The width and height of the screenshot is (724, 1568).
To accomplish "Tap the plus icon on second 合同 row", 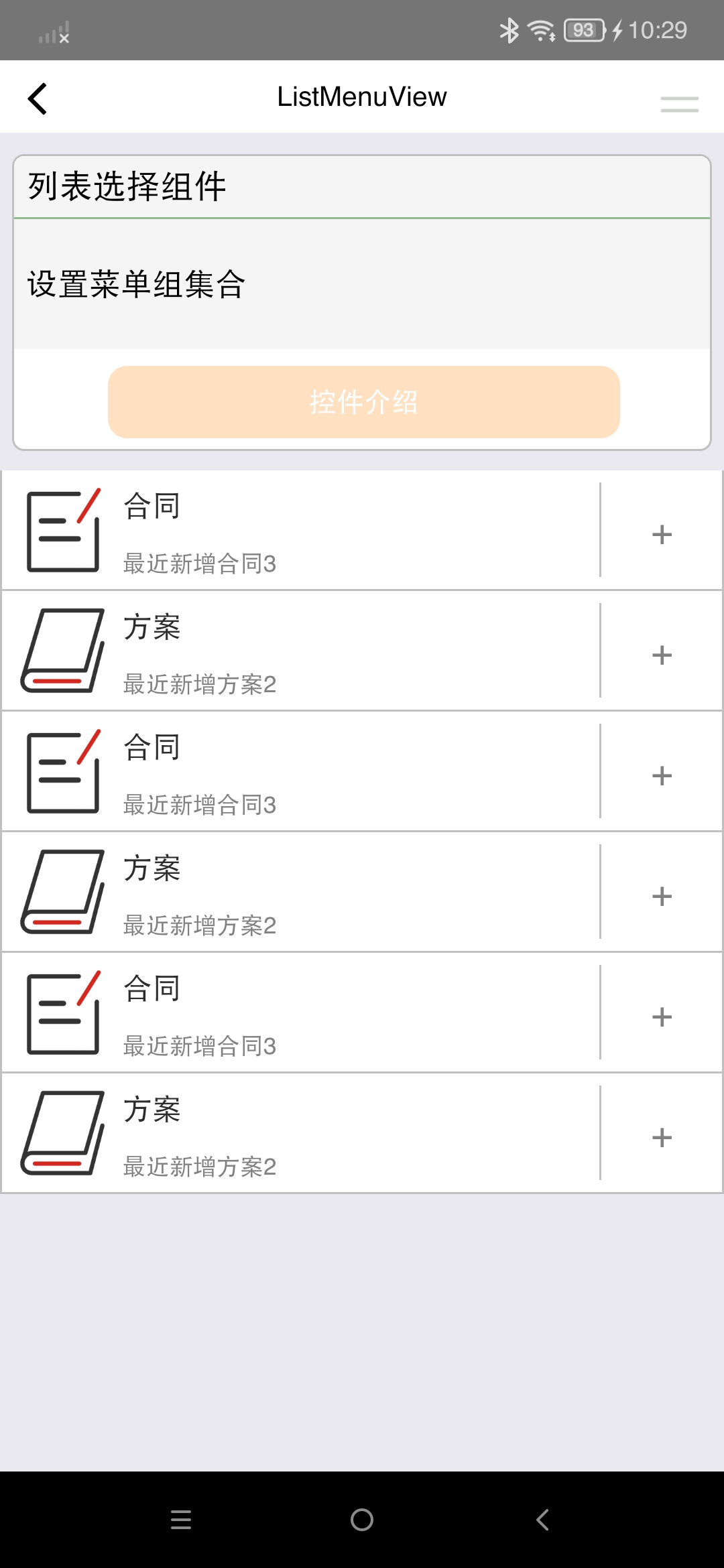I will coord(662,775).
